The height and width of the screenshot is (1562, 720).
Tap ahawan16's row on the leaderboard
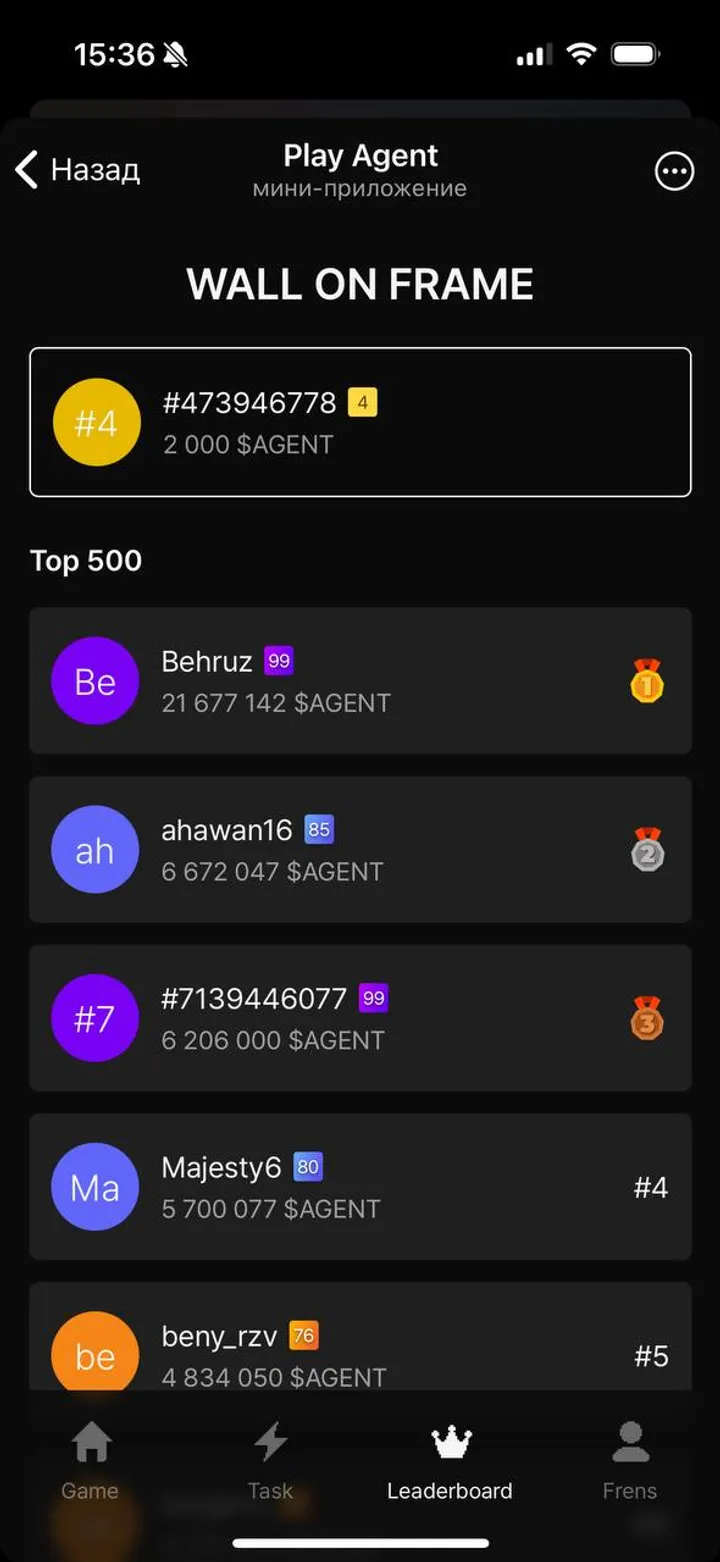(360, 849)
